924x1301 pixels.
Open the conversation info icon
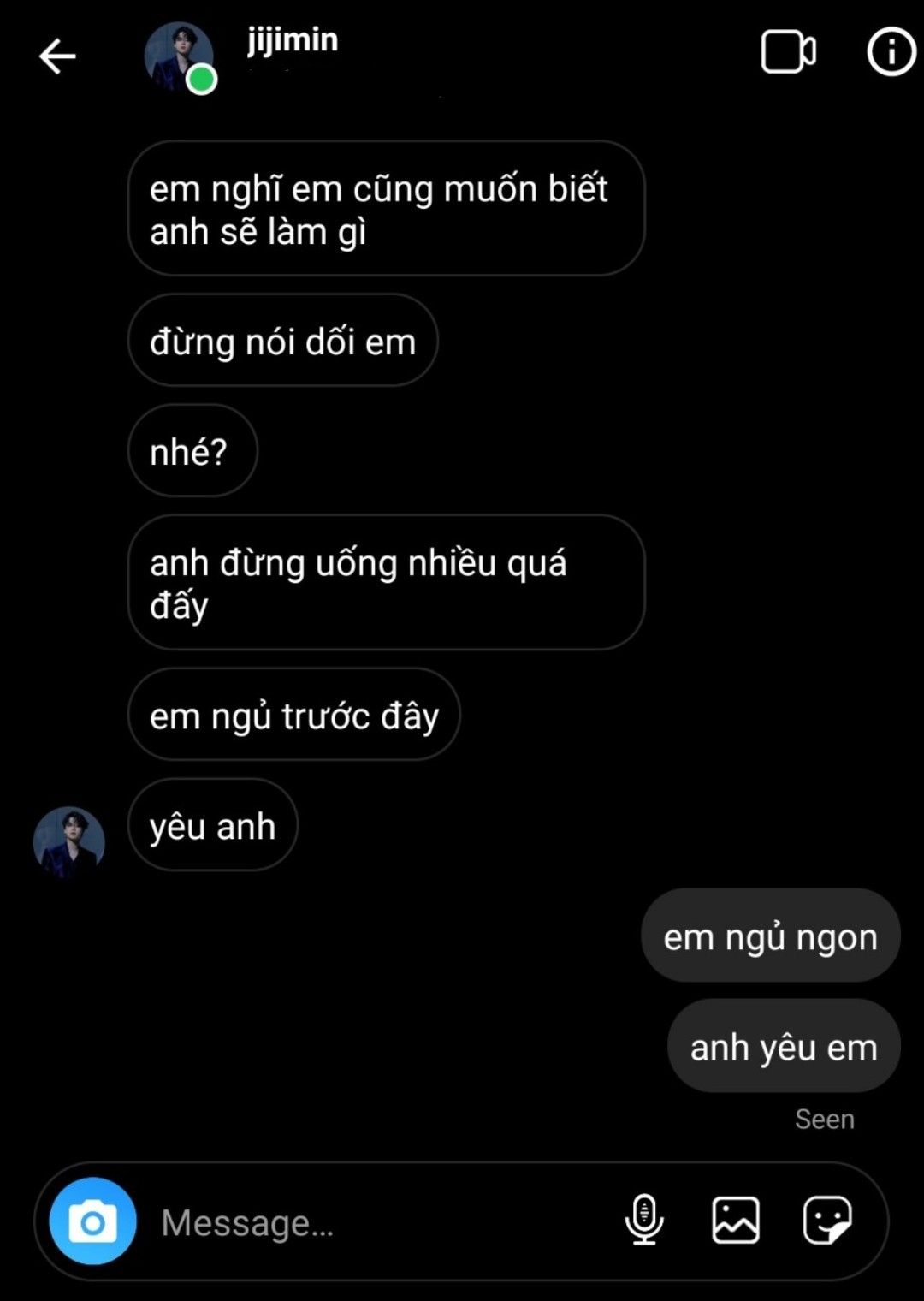pos(891,52)
